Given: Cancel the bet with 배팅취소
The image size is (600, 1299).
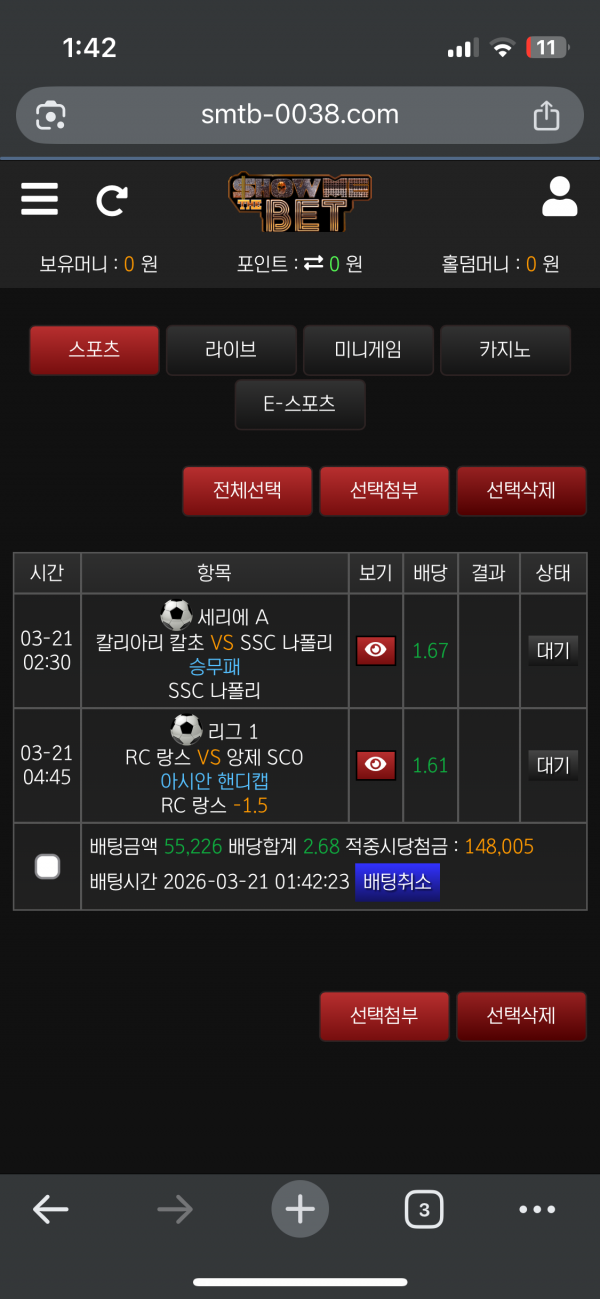Looking at the screenshot, I should (397, 882).
